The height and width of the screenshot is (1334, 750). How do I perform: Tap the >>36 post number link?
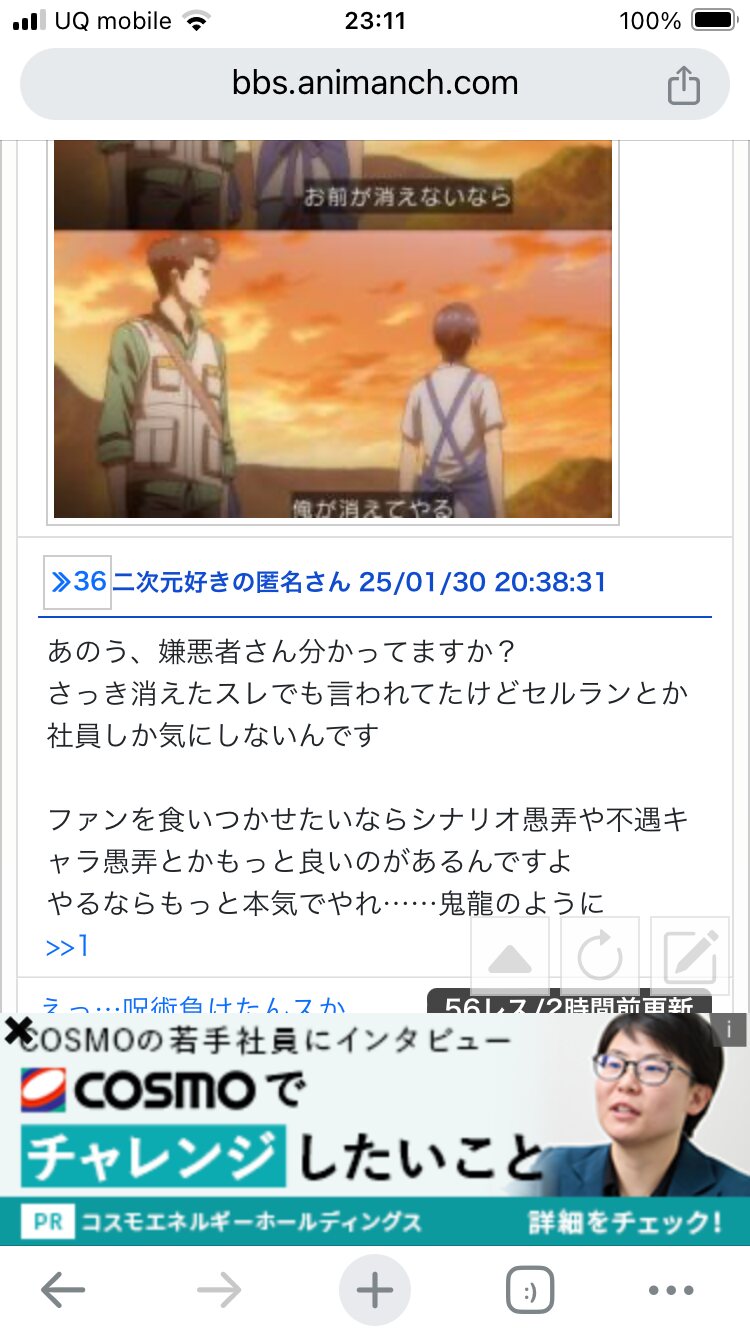(x=78, y=582)
